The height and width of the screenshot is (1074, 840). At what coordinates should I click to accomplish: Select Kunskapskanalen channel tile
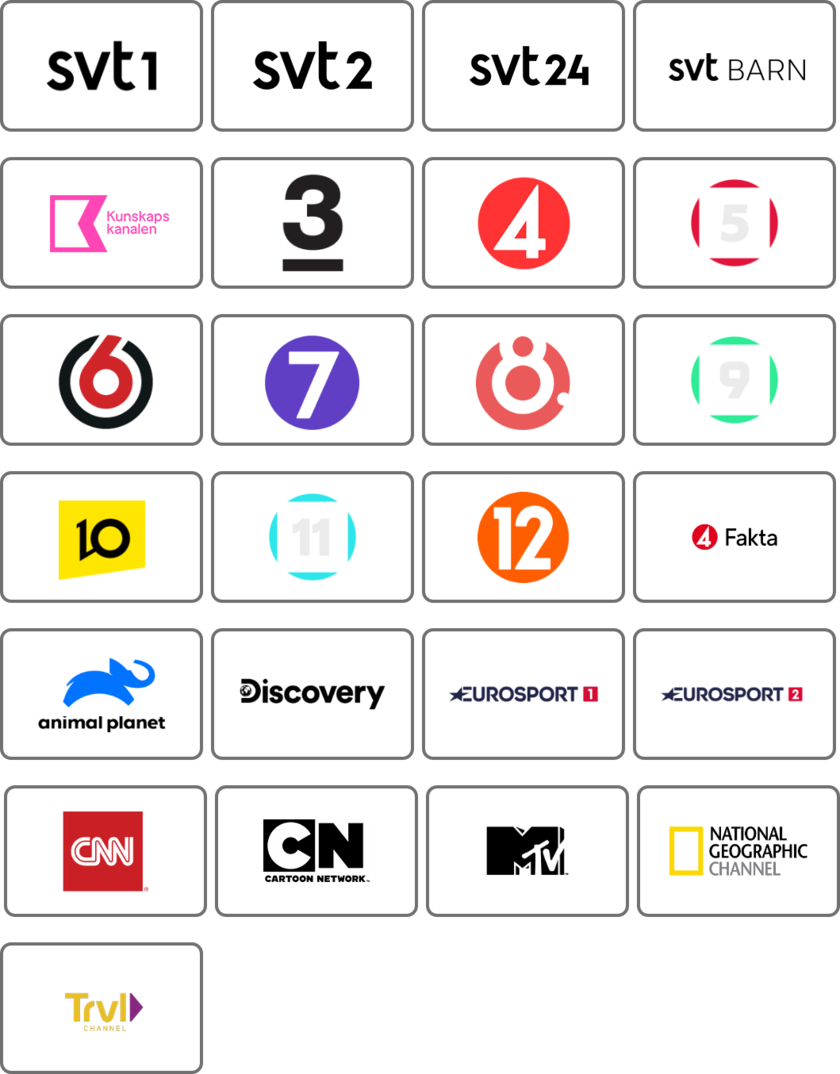(101, 223)
